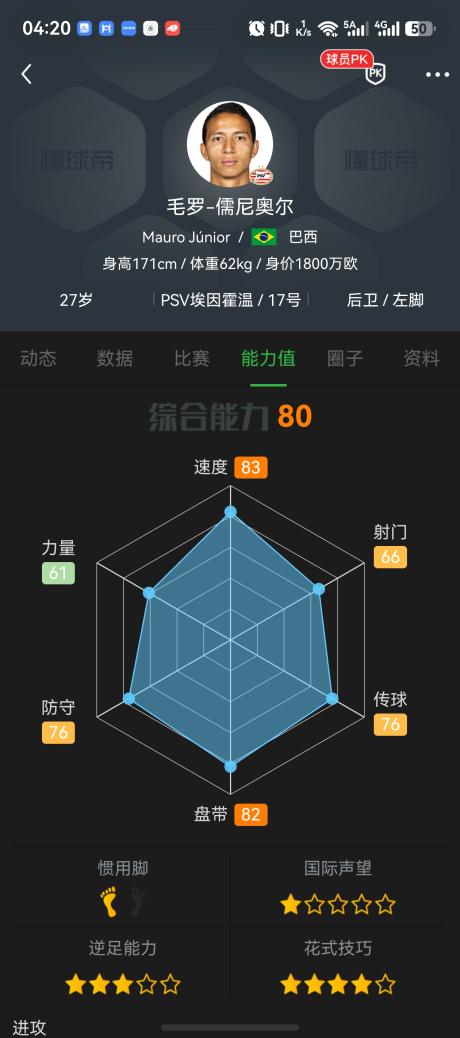The image size is (460, 1038).
Task: Open the three-dot overflow menu
Action: (437, 75)
